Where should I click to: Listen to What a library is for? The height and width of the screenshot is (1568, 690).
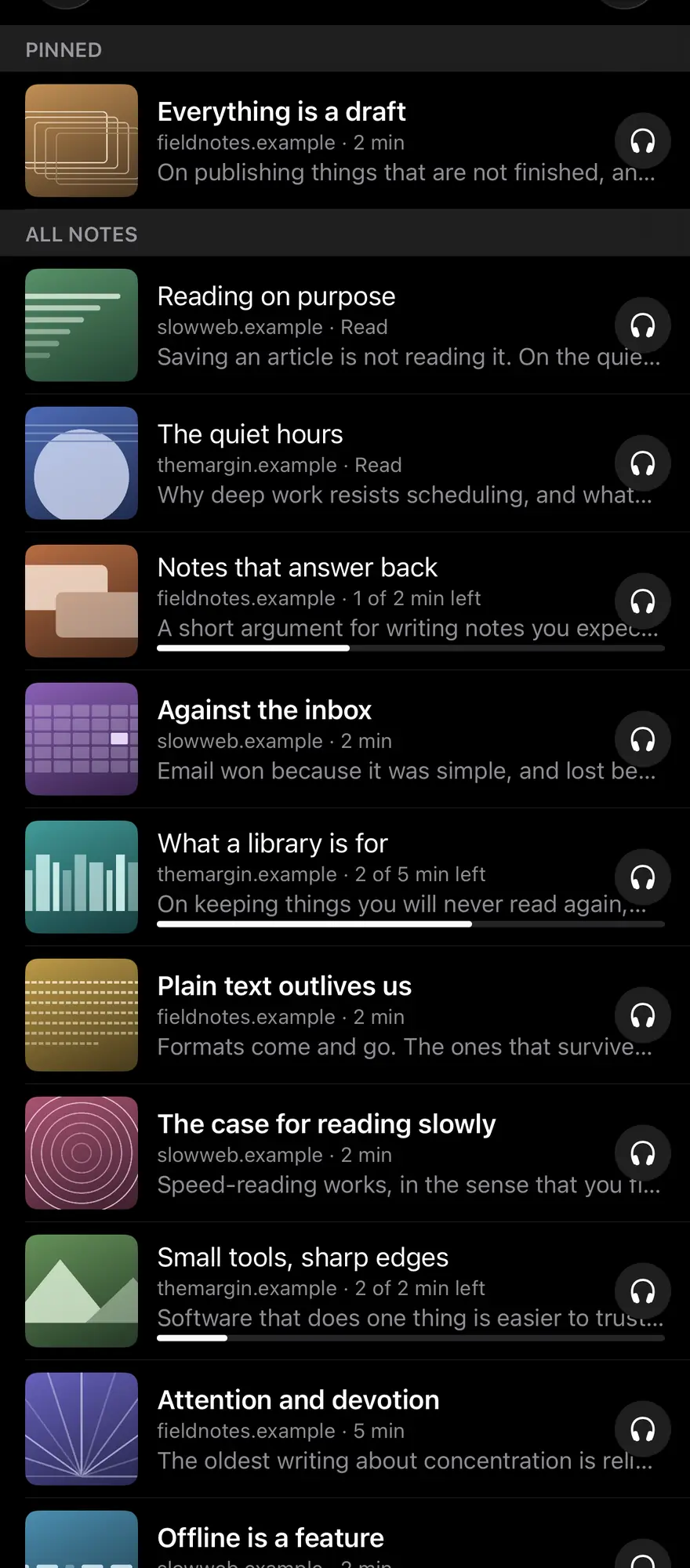[x=643, y=877]
